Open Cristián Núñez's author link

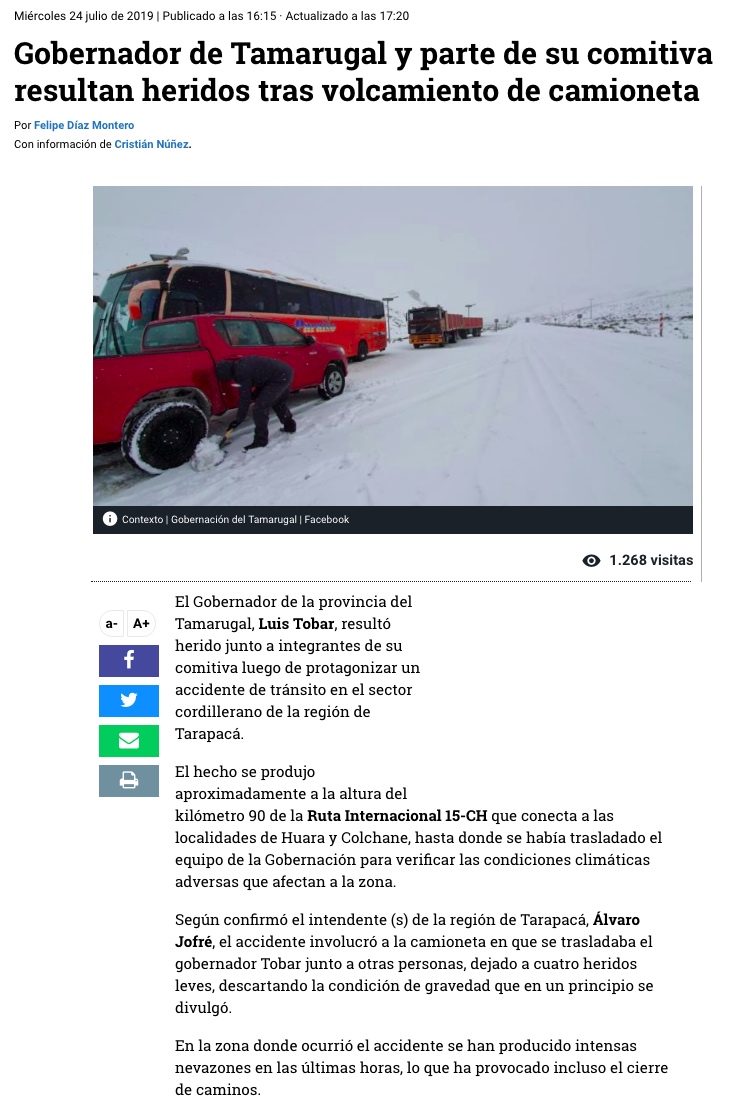point(151,144)
